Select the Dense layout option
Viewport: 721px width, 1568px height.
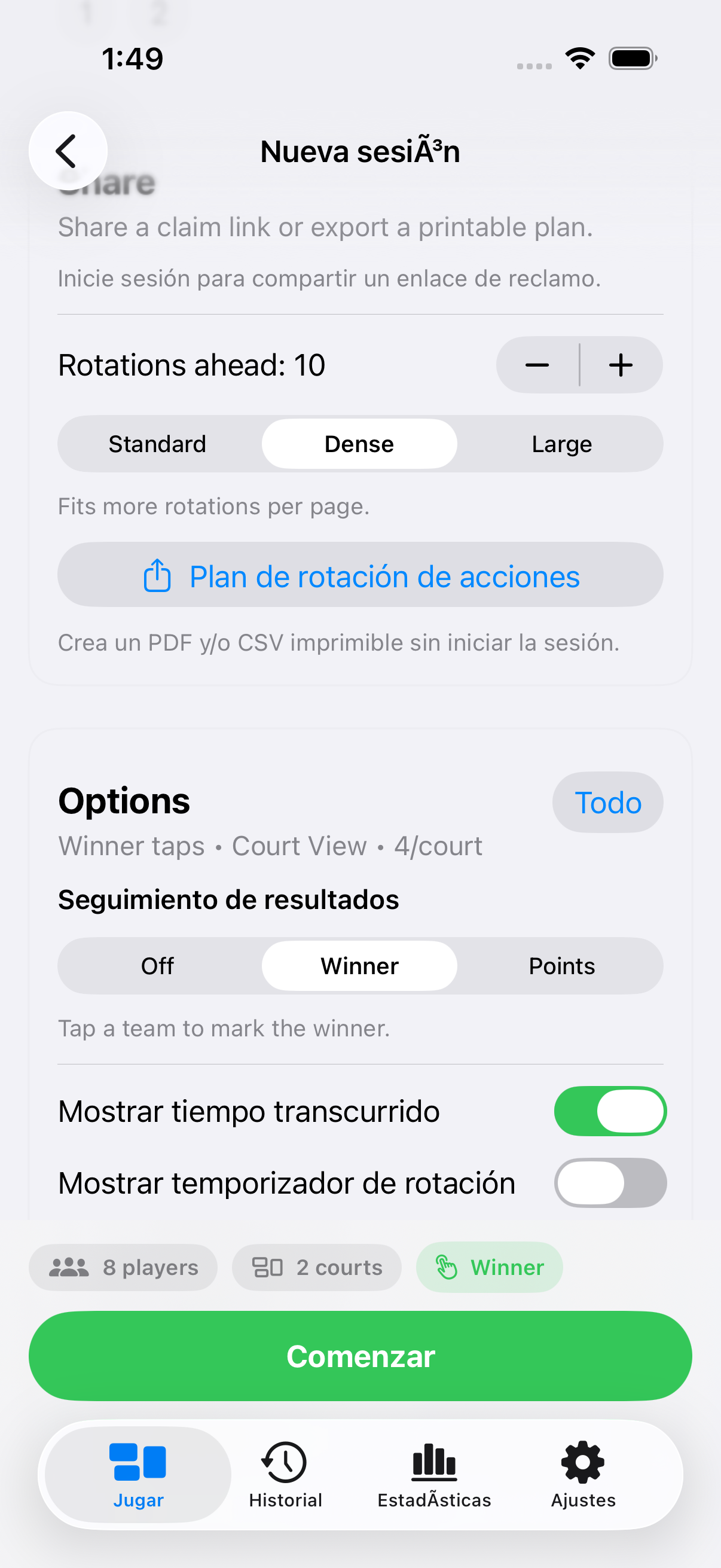point(359,444)
